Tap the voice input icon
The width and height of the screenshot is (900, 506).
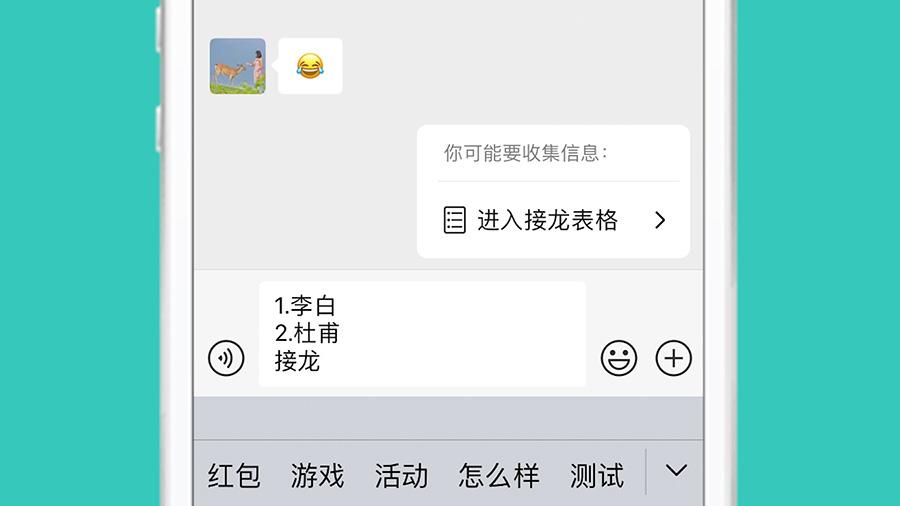click(226, 357)
